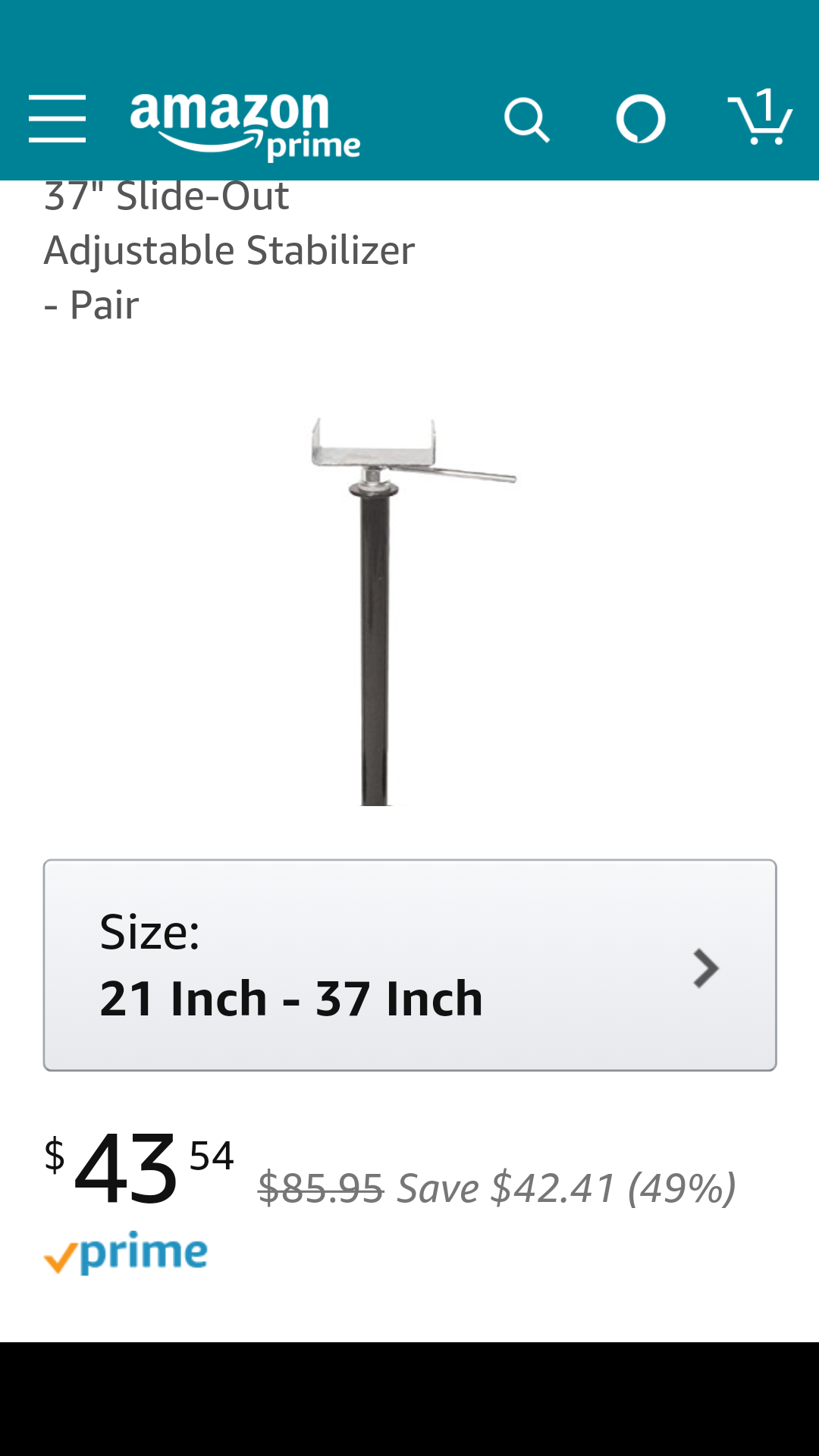Expand the Size 21 Inch - 37 Inch selector
Viewport: 819px width, 1456px height.
click(409, 965)
